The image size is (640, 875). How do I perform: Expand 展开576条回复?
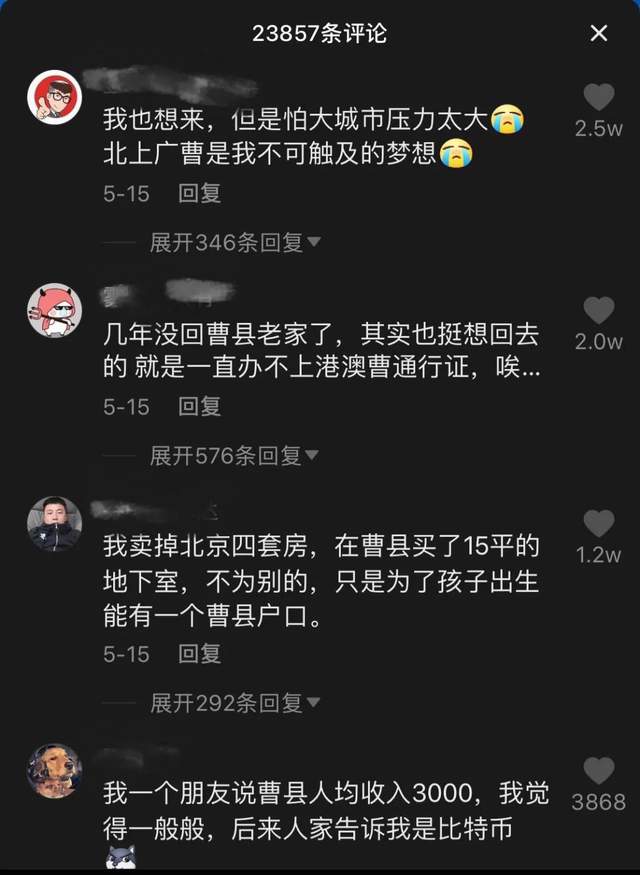tap(234, 456)
